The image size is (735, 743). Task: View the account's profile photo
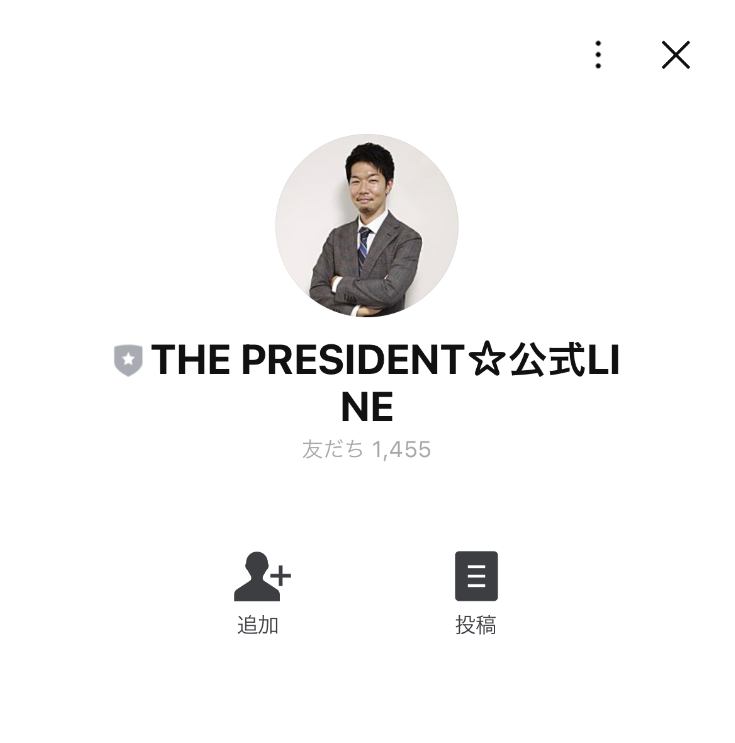(x=367, y=225)
